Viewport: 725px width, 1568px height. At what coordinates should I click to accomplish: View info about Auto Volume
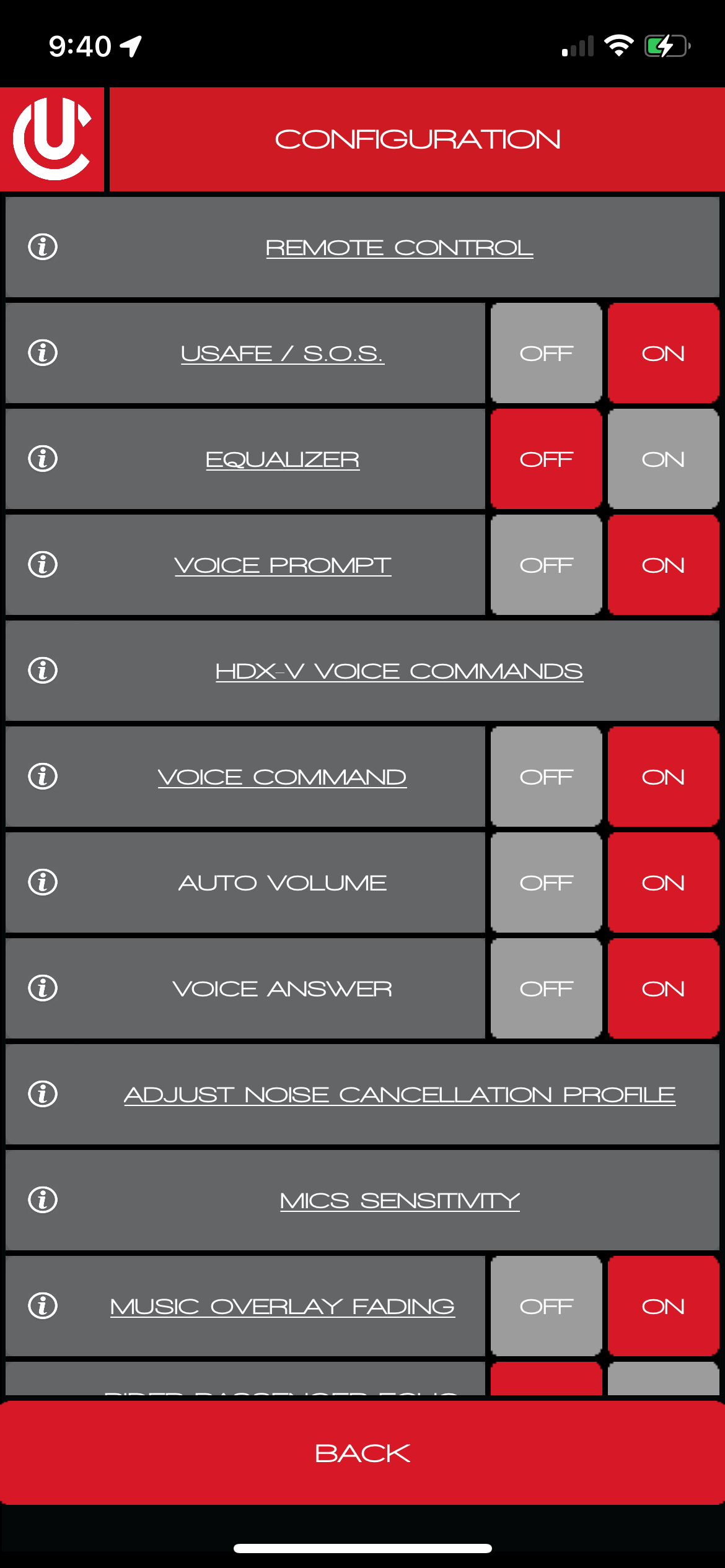point(43,882)
